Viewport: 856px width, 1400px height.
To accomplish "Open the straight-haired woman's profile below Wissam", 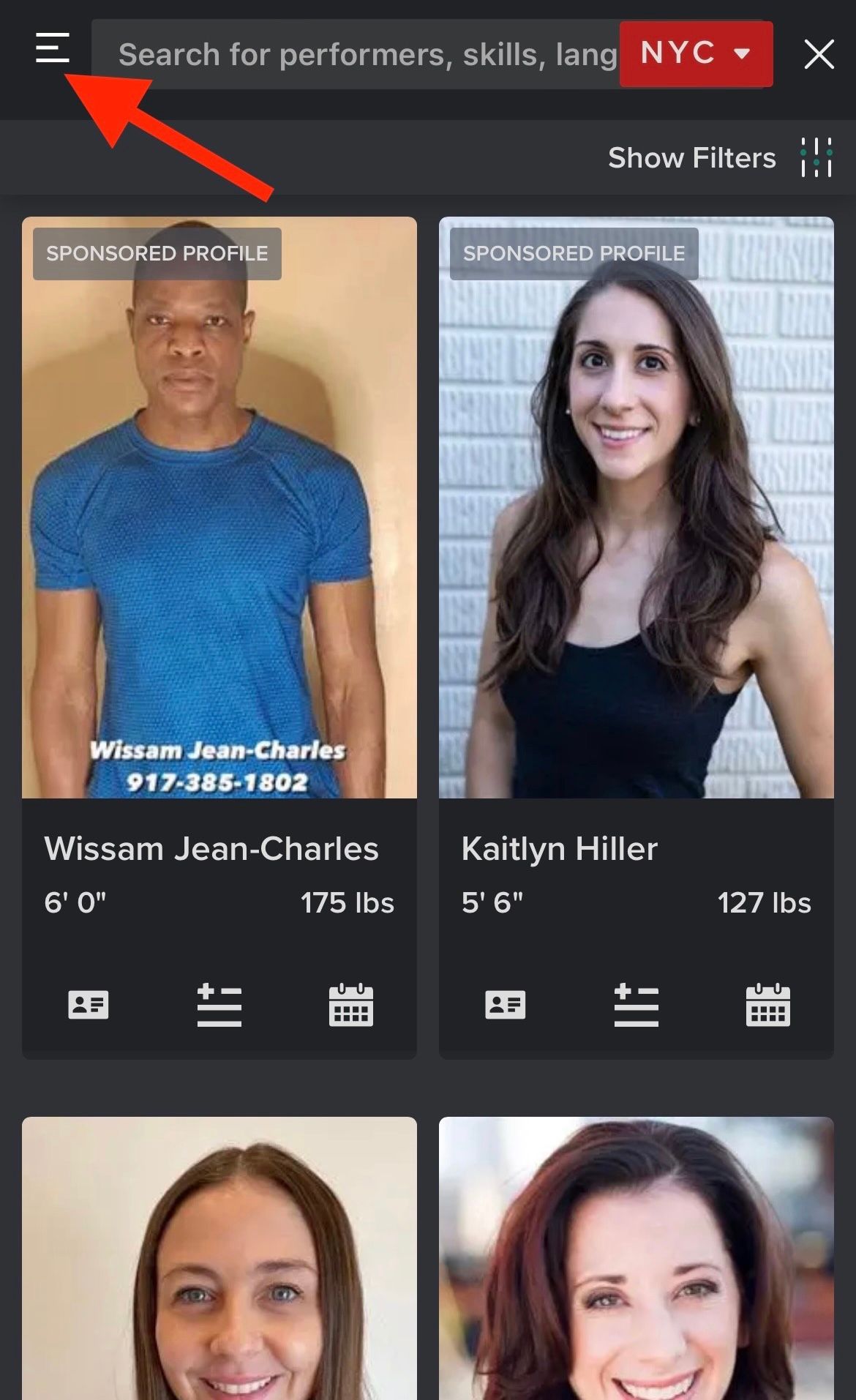I will click(219, 1258).
